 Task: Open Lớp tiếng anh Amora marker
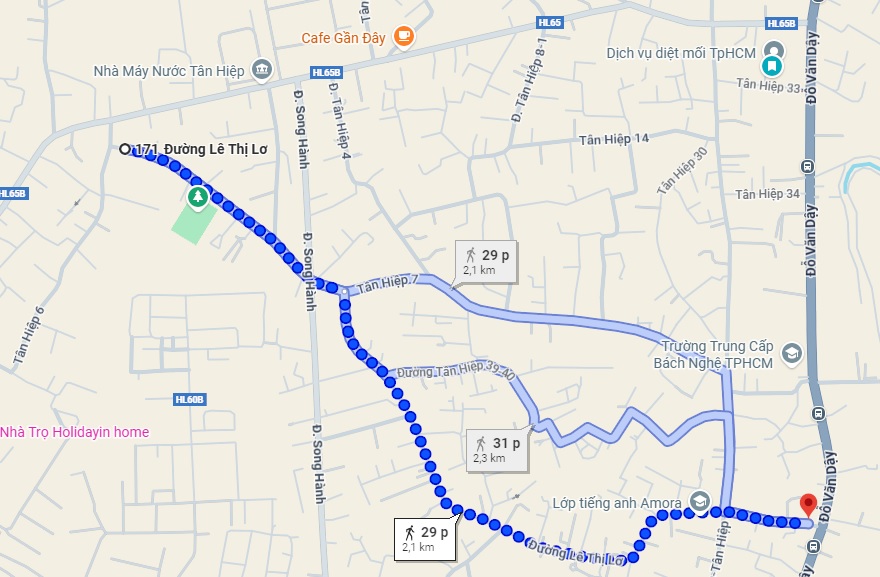[700, 501]
